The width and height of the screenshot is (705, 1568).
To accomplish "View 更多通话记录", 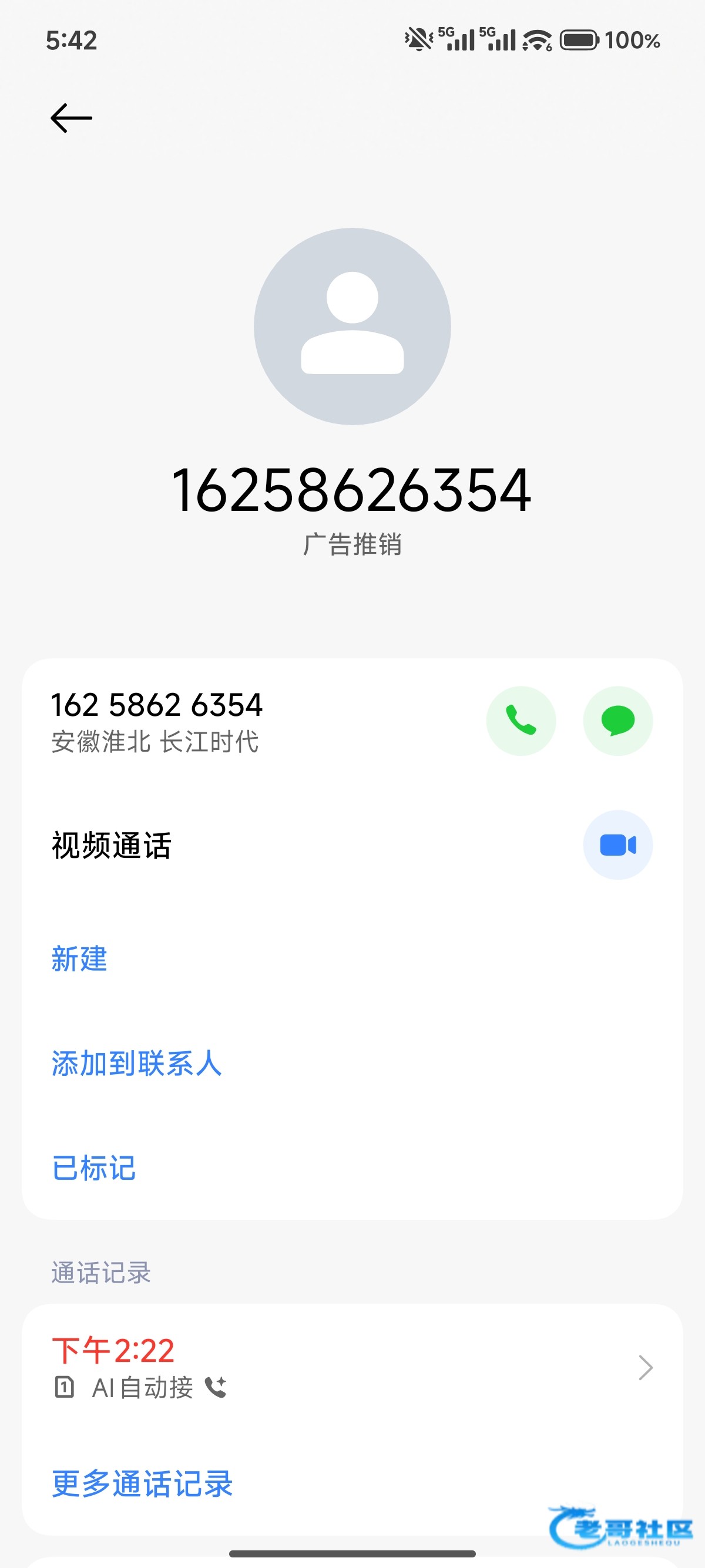I will point(142,1483).
